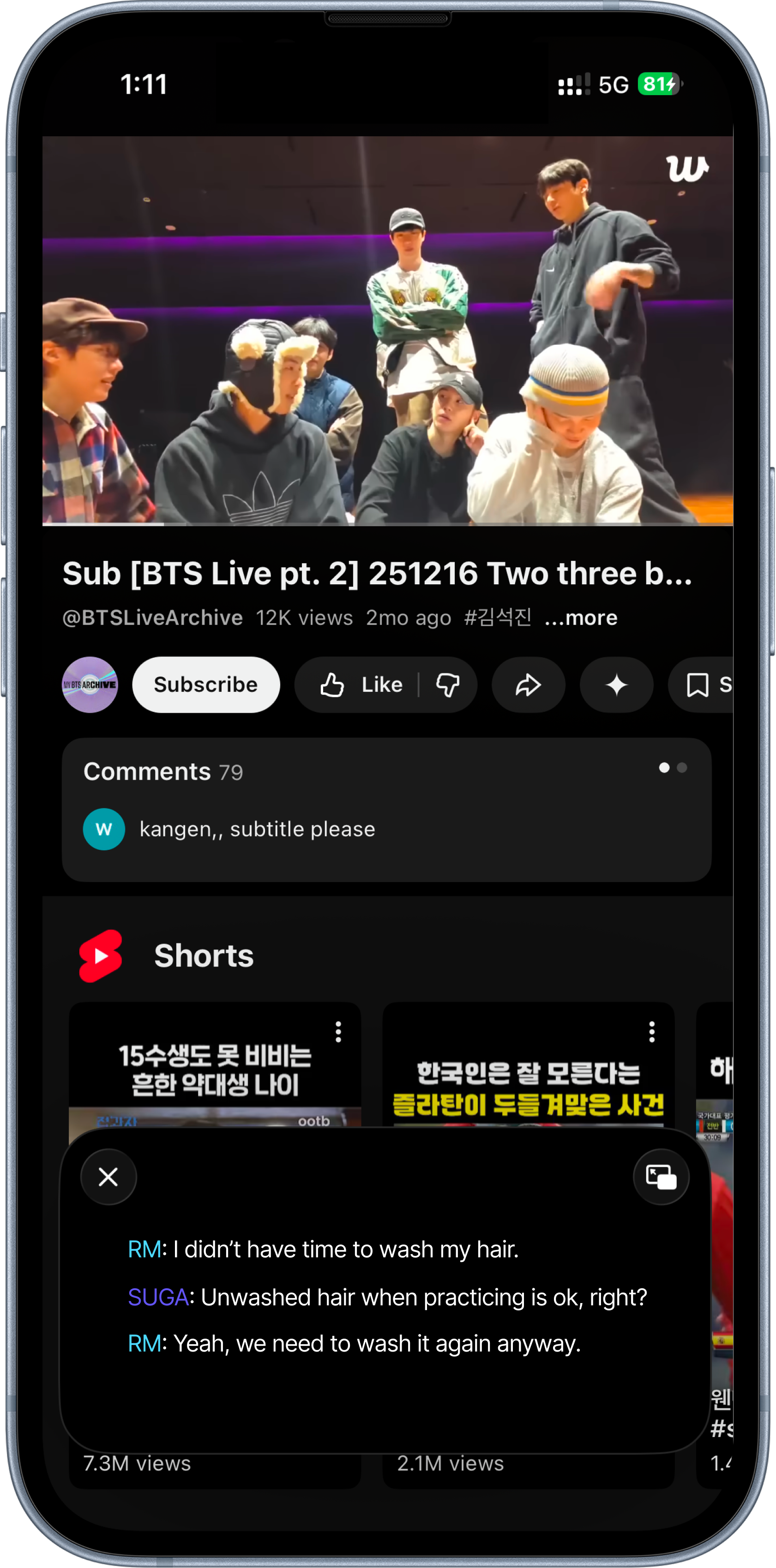
Task: Open options for the 7.3M views Short
Action: pos(338,1032)
